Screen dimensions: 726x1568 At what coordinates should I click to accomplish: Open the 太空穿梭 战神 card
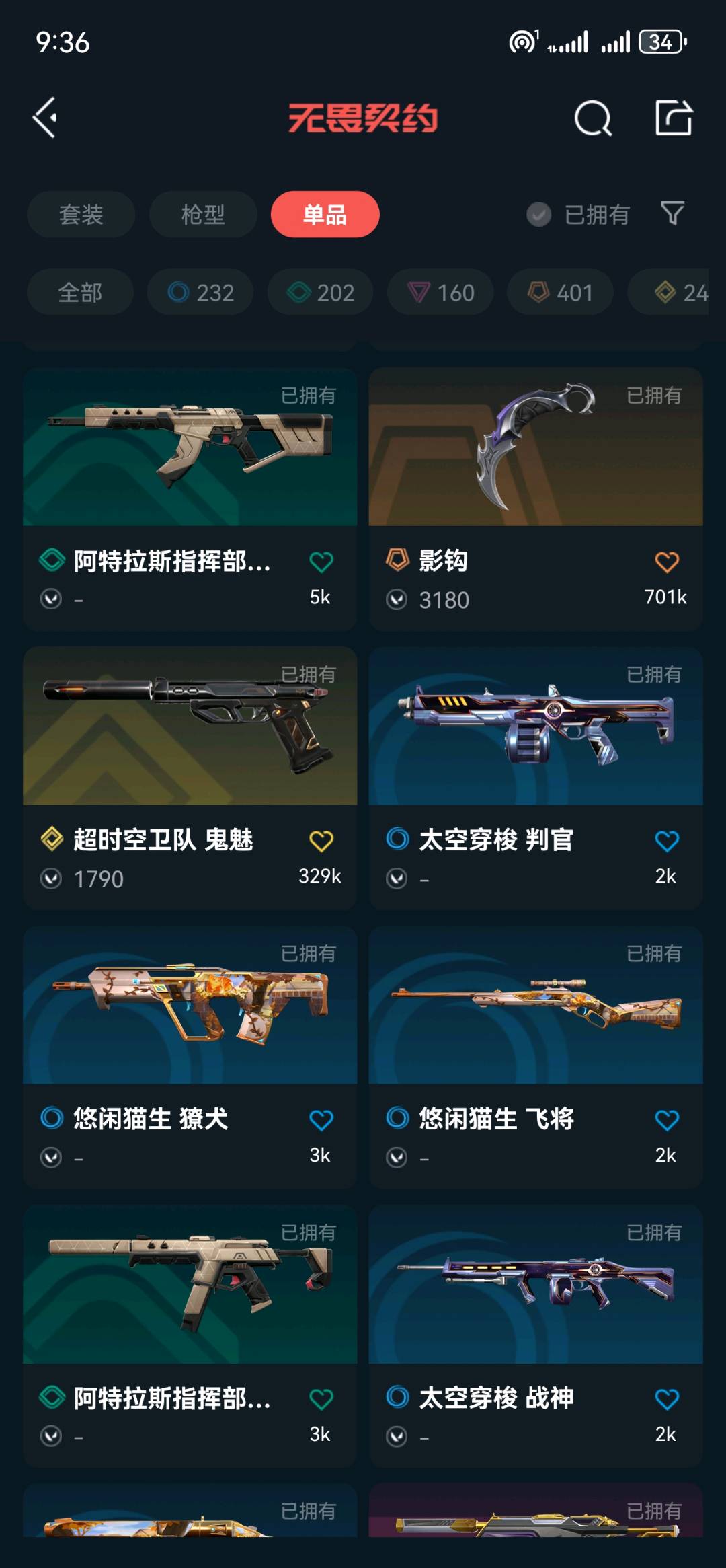(535, 1308)
